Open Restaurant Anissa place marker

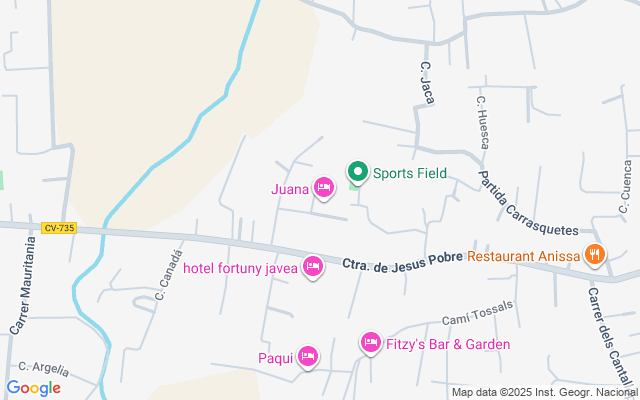click(595, 255)
